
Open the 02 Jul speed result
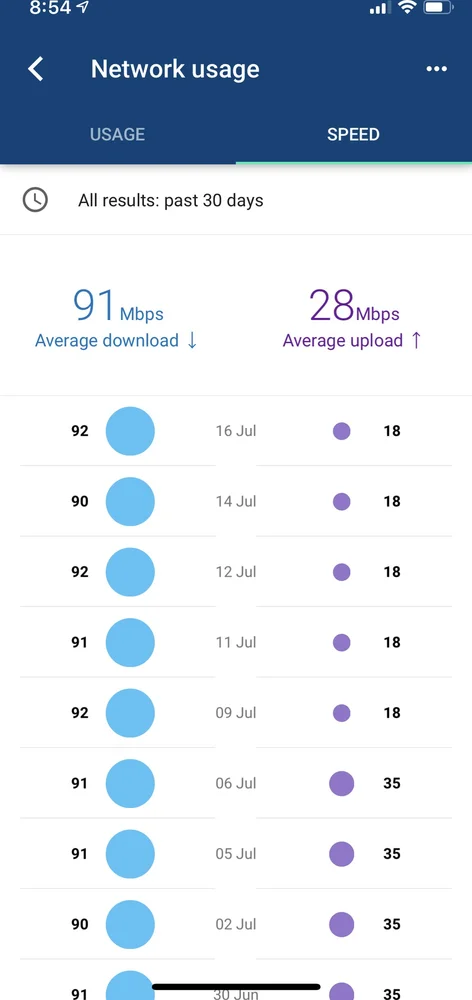(x=236, y=924)
